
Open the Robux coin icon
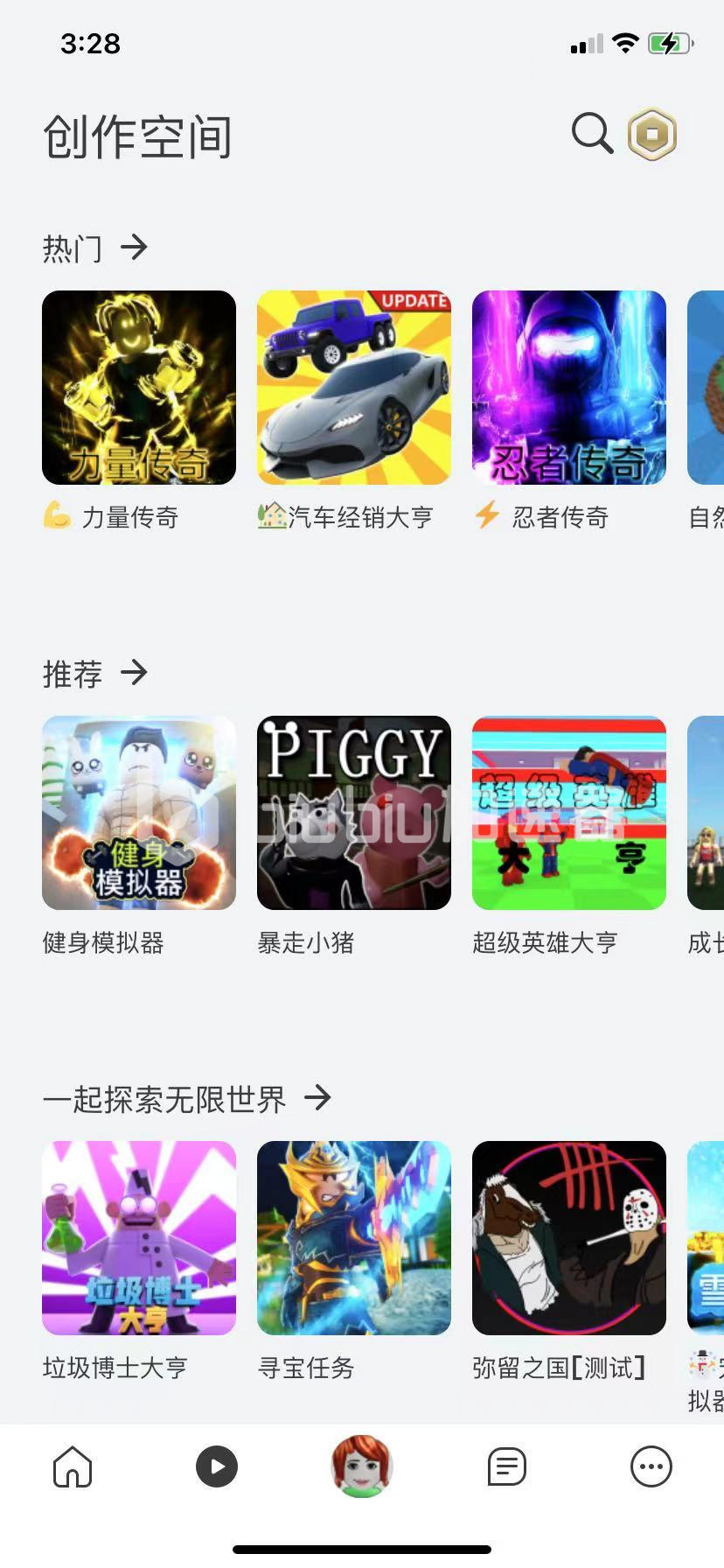point(652,134)
